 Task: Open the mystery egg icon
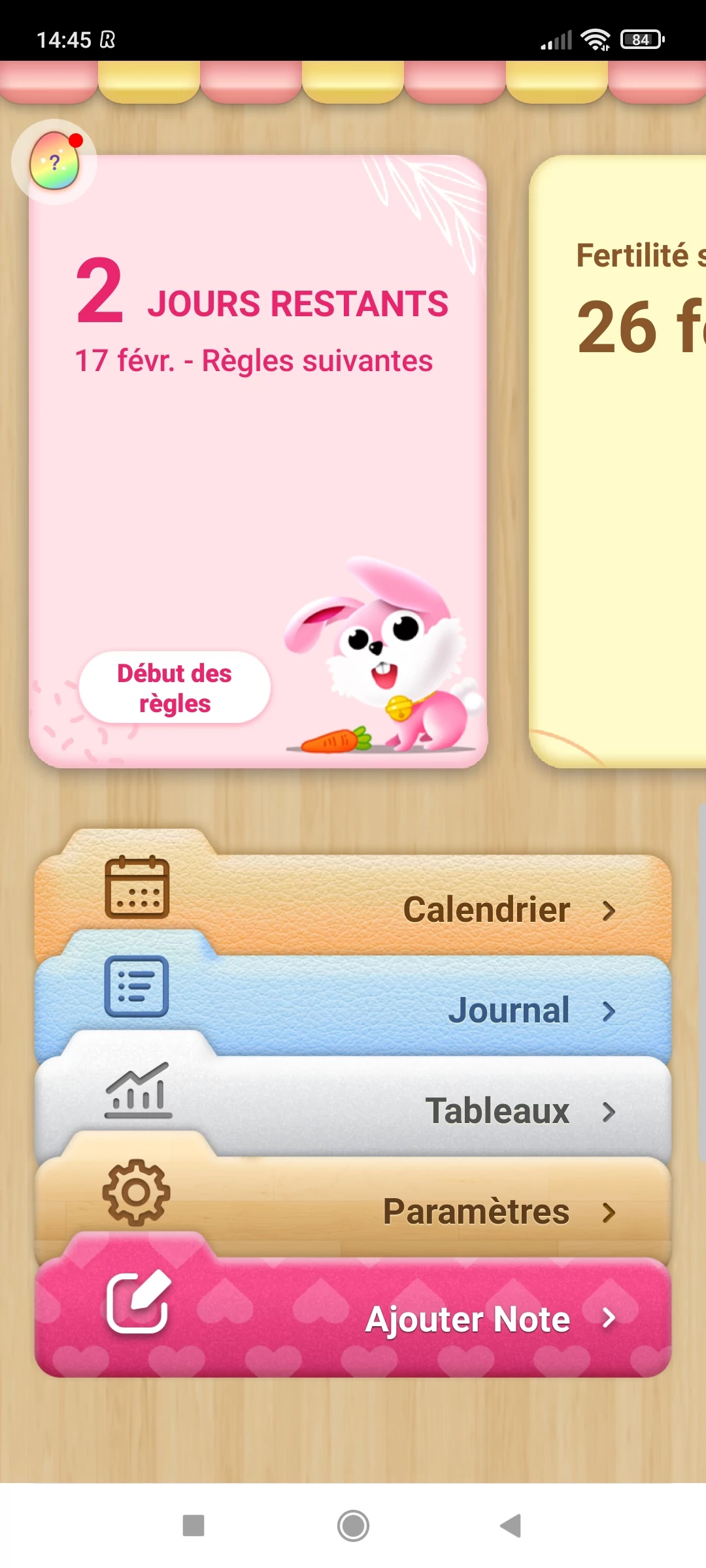[54, 161]
